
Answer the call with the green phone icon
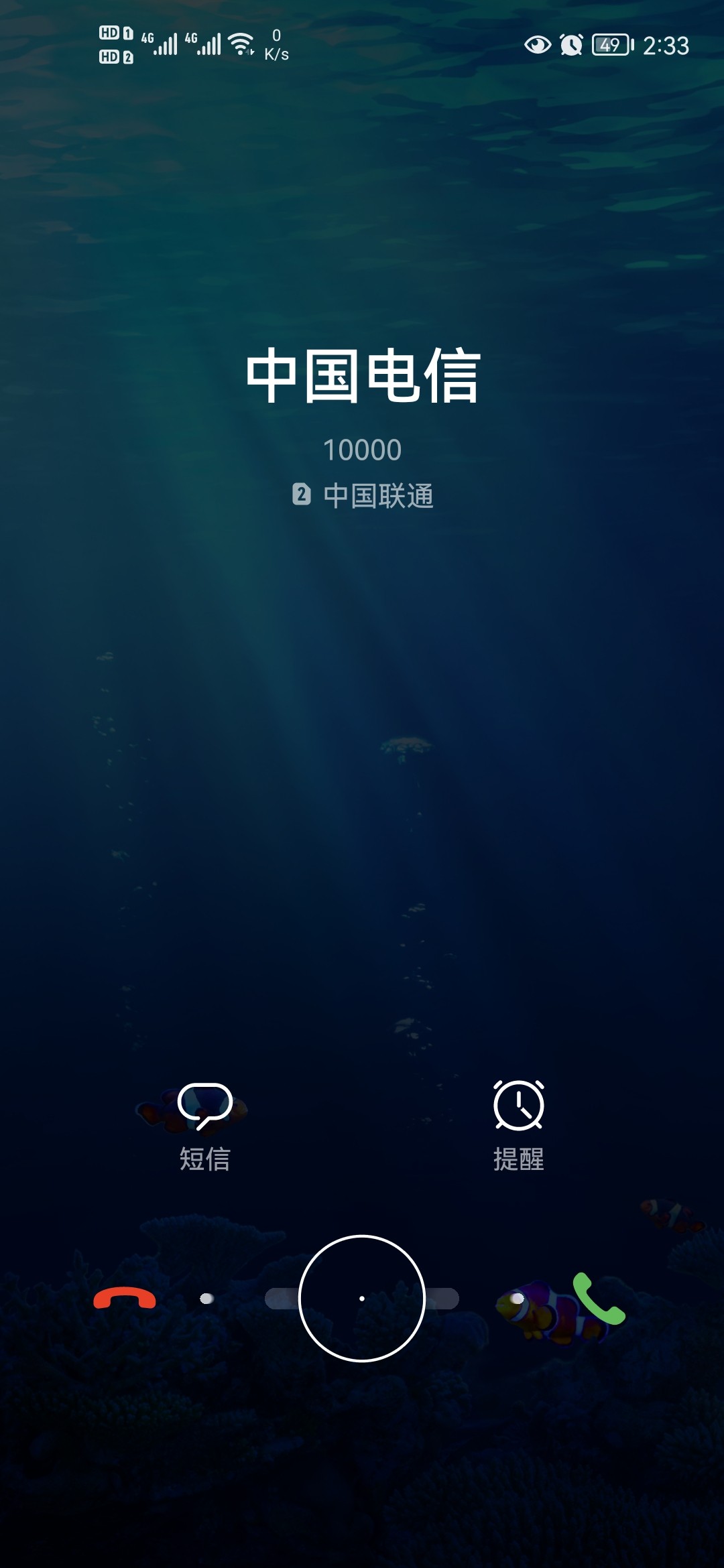(x=598, y=1299)
